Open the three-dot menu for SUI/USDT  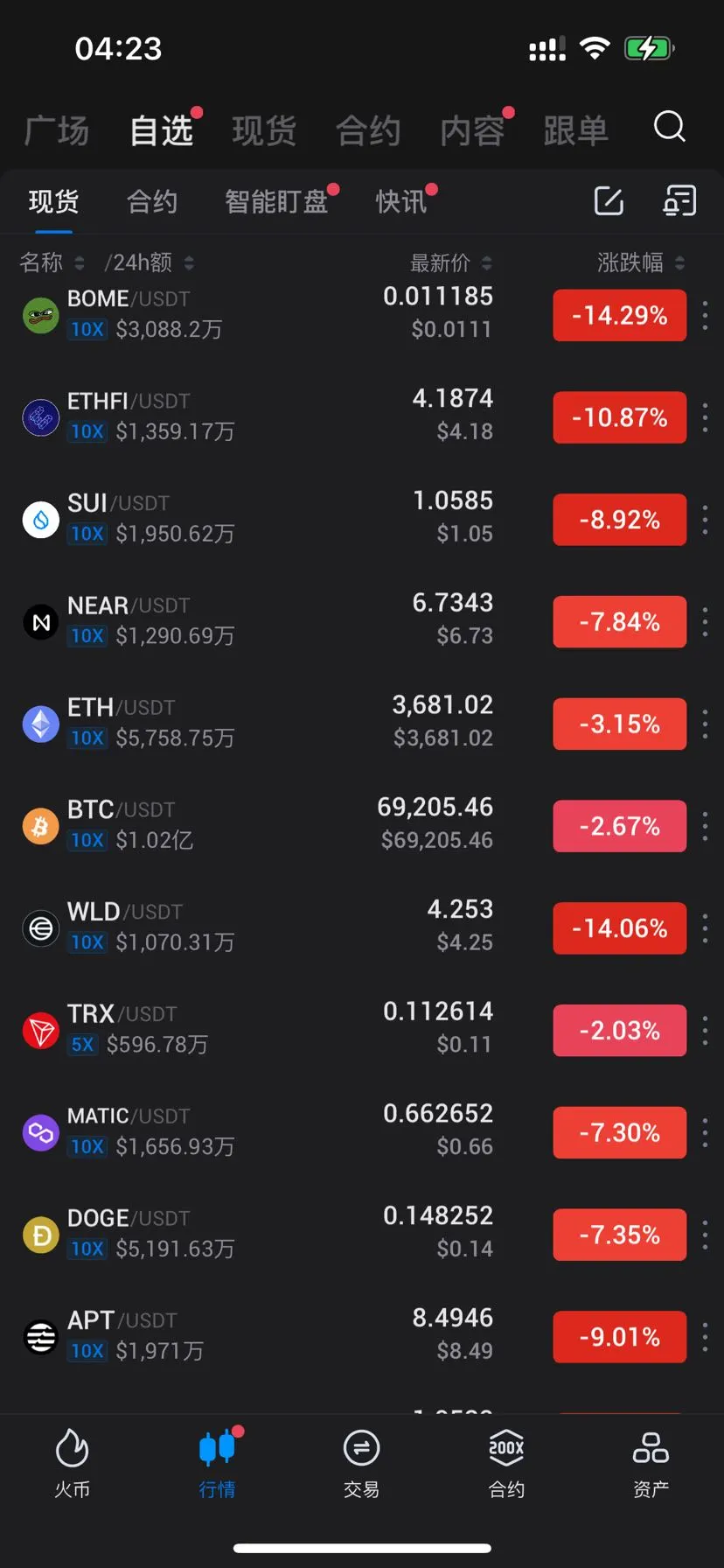(x=705, y=520)
